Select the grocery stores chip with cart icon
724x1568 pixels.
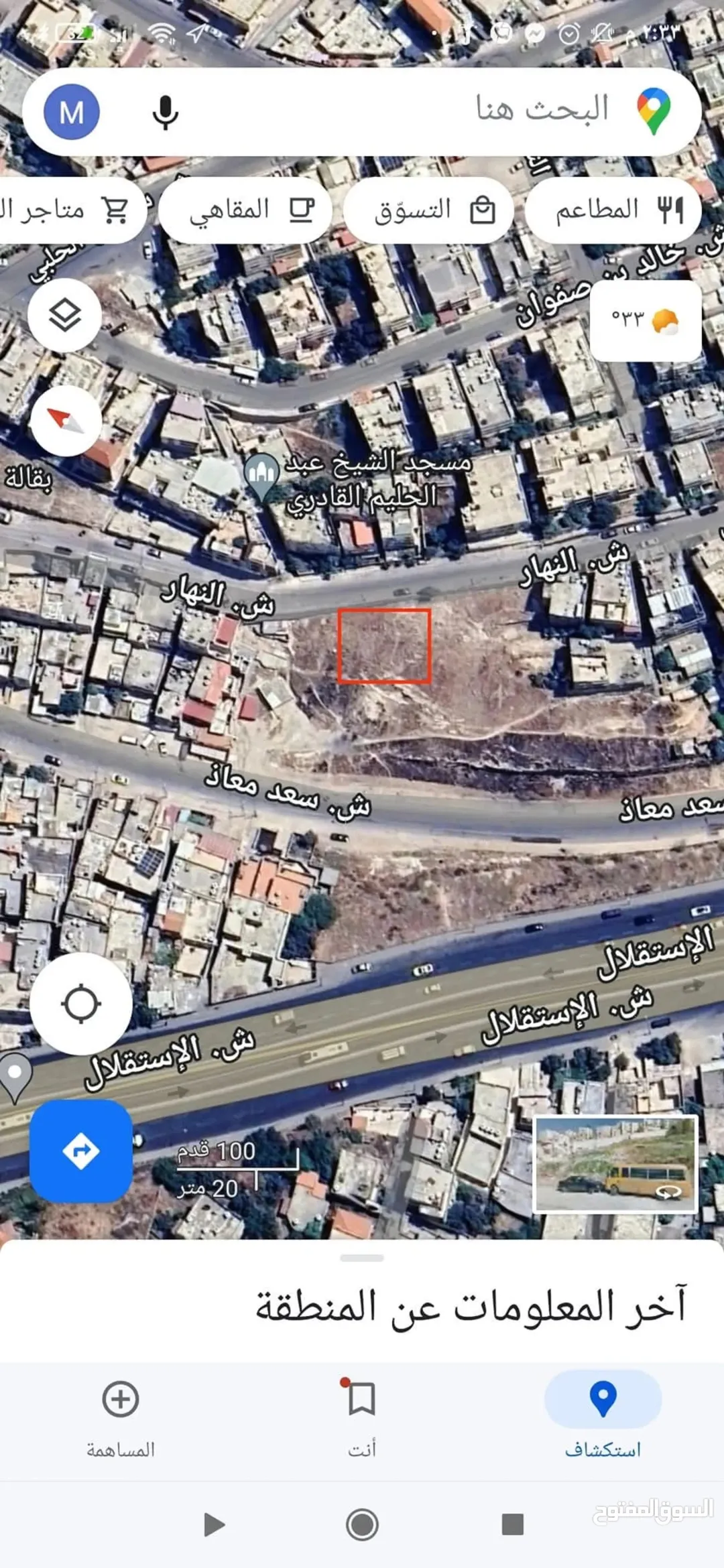pyautogui.click(x=70, y=210)
